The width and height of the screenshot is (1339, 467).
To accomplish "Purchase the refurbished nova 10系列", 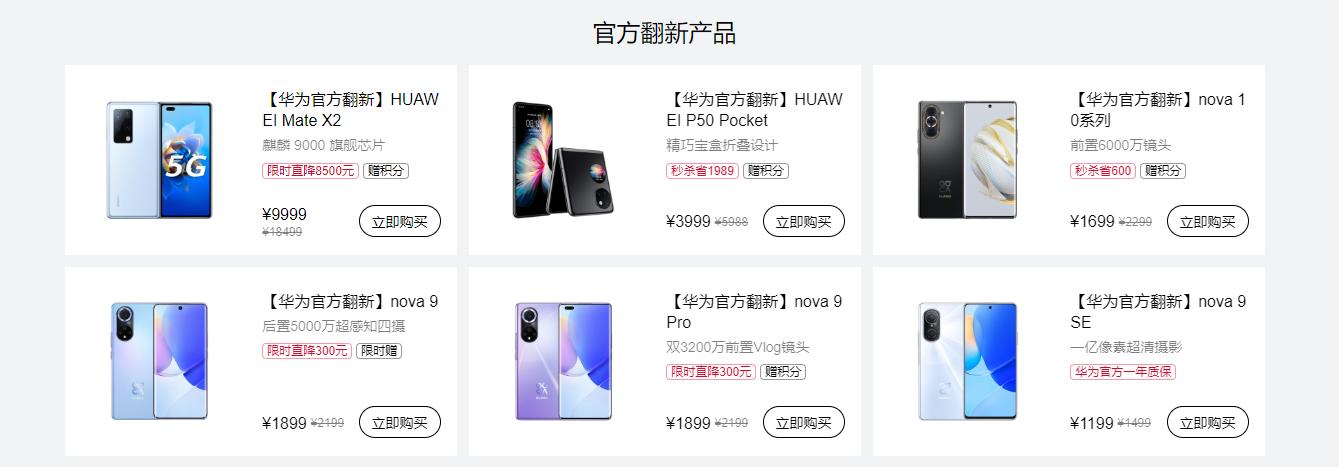I will 1207,221.
